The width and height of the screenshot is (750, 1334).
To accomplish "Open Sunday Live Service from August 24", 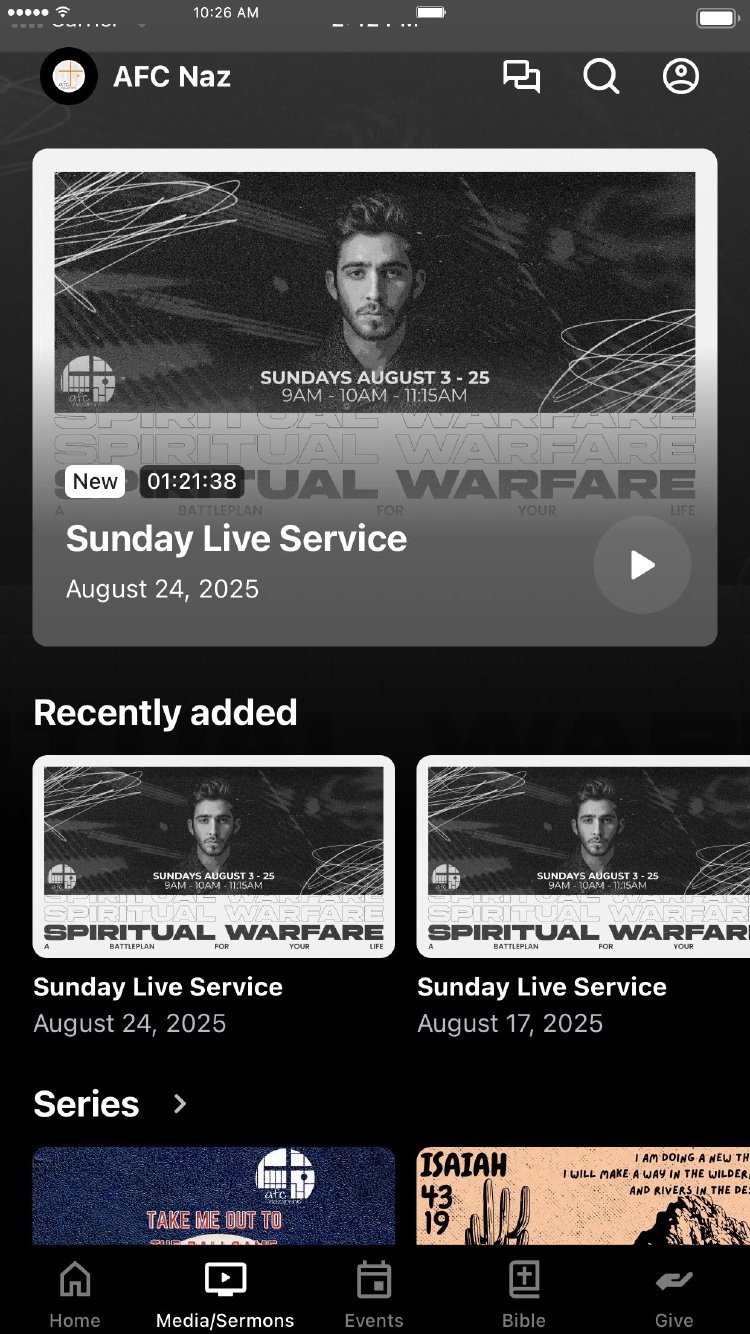I will tap(213, 857).
